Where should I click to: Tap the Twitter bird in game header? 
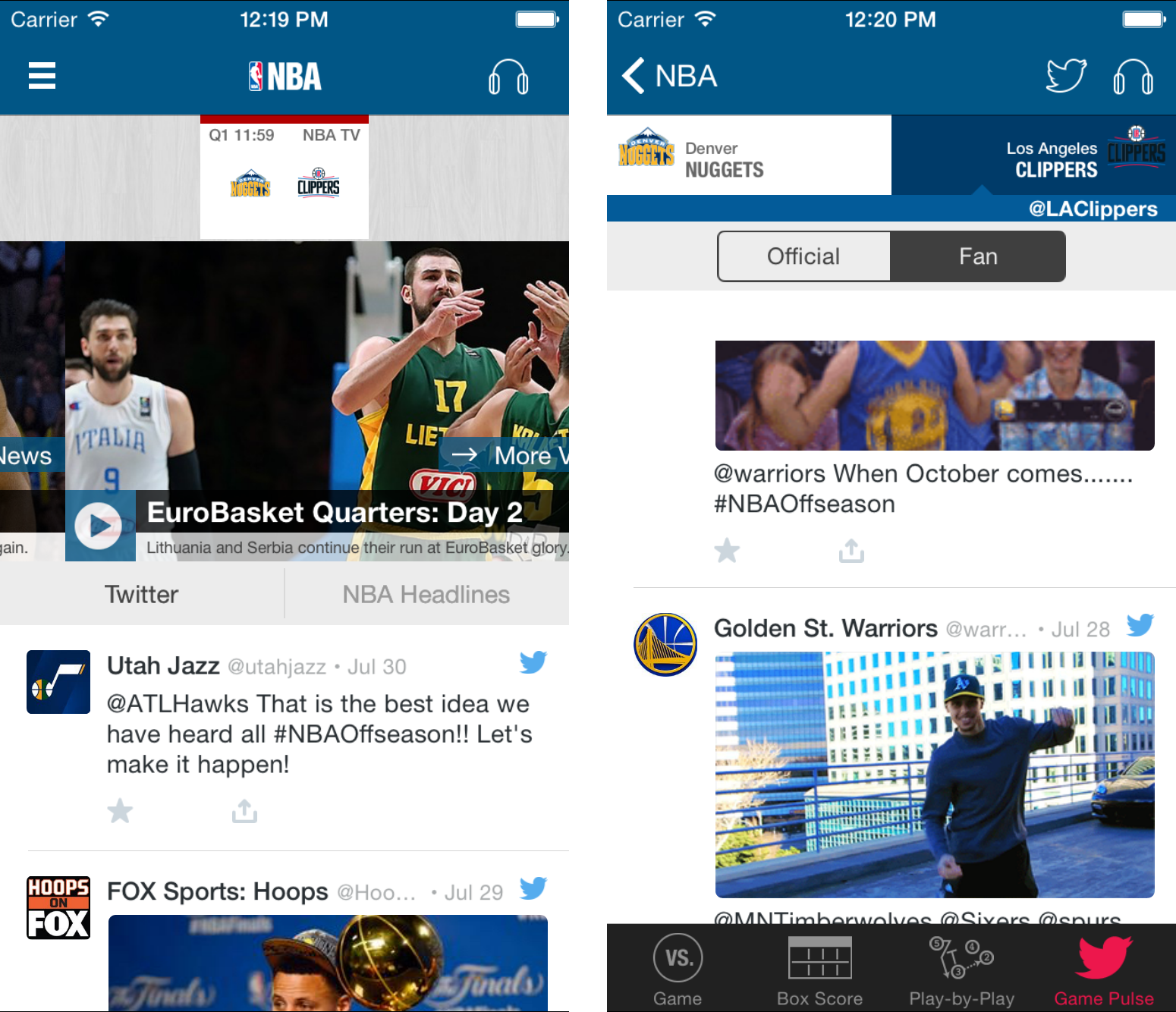(x=1066, y=76)
